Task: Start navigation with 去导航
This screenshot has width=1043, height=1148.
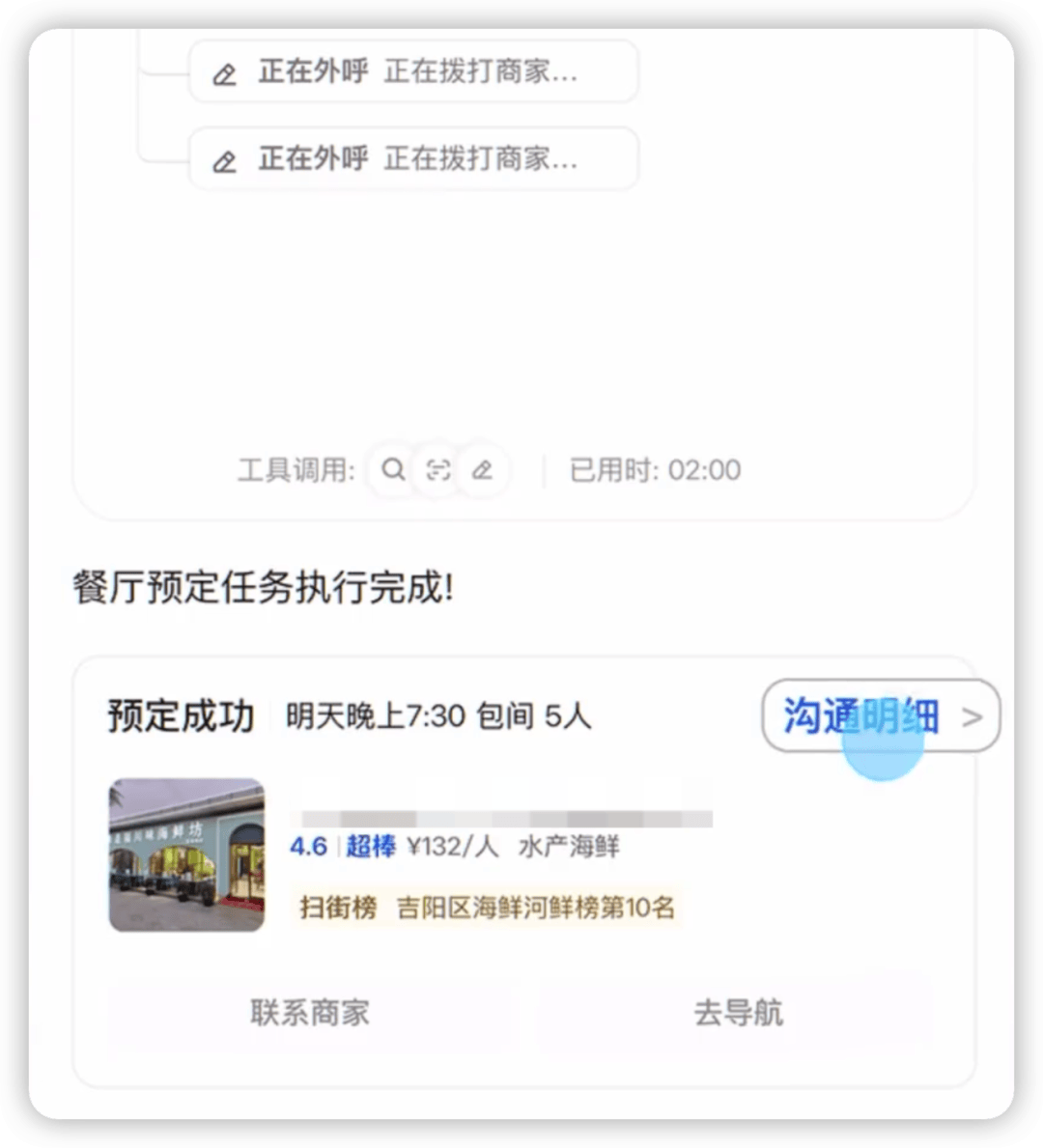Action: pos(737,1013)
